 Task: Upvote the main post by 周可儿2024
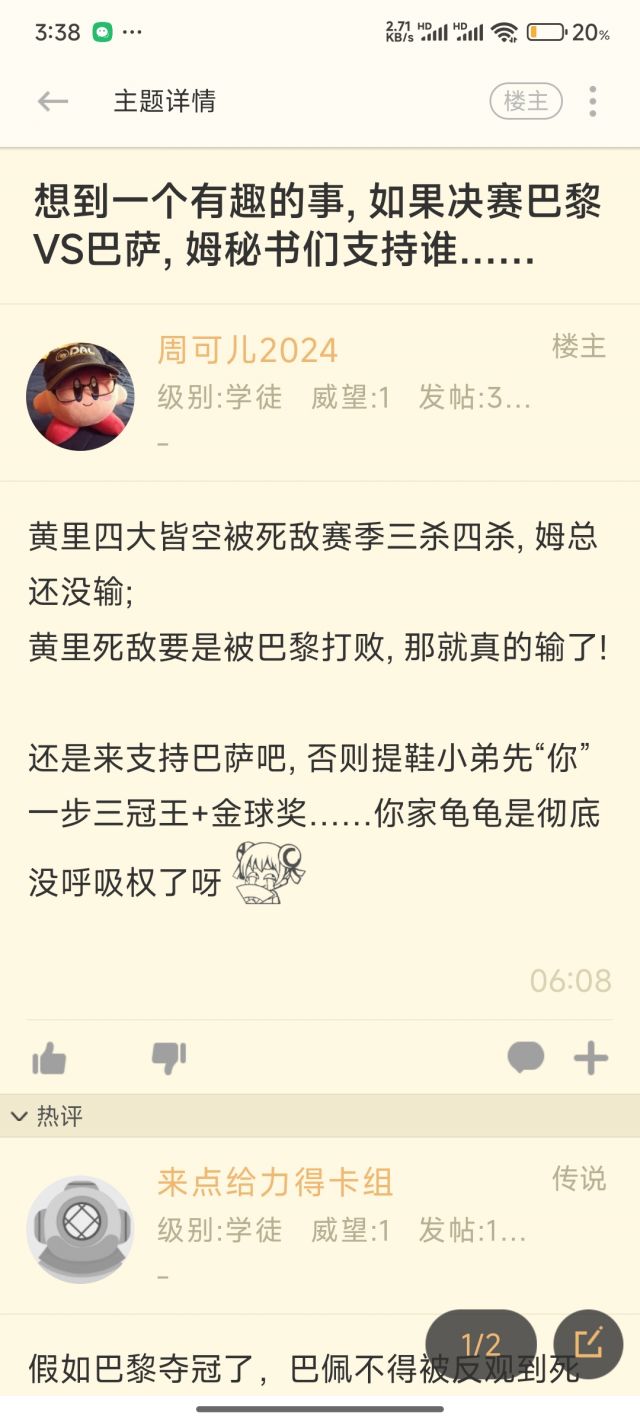[x=49, y=1057]
